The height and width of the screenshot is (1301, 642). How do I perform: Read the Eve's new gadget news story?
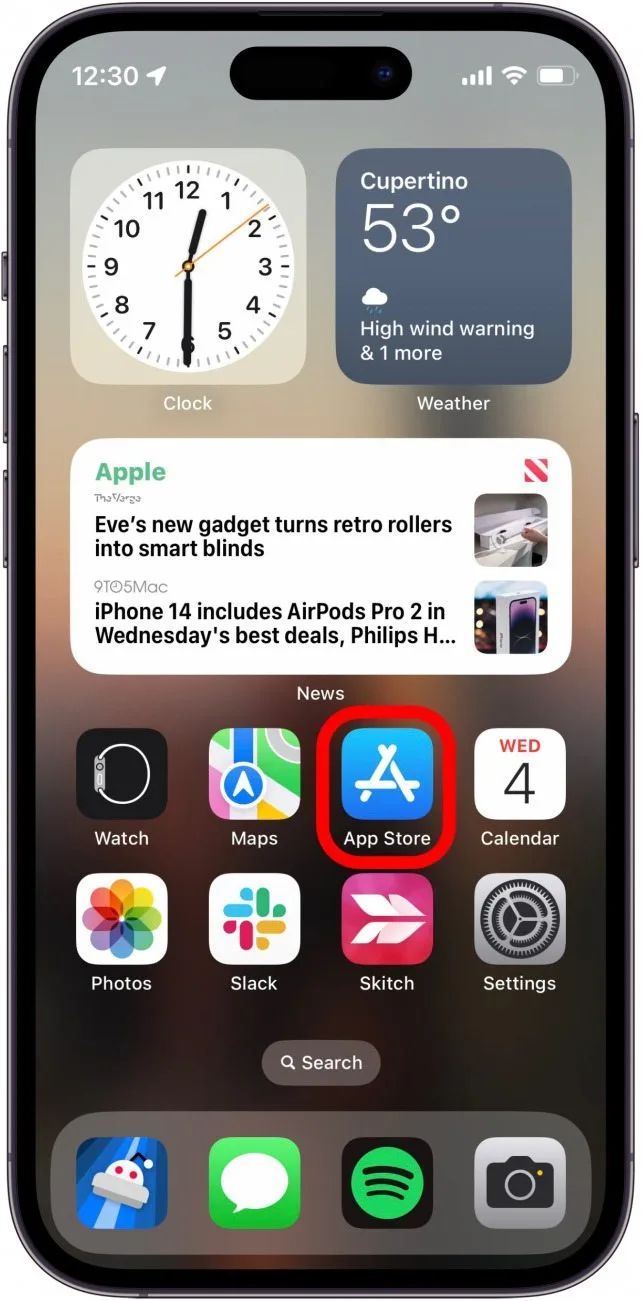[273, 536]
